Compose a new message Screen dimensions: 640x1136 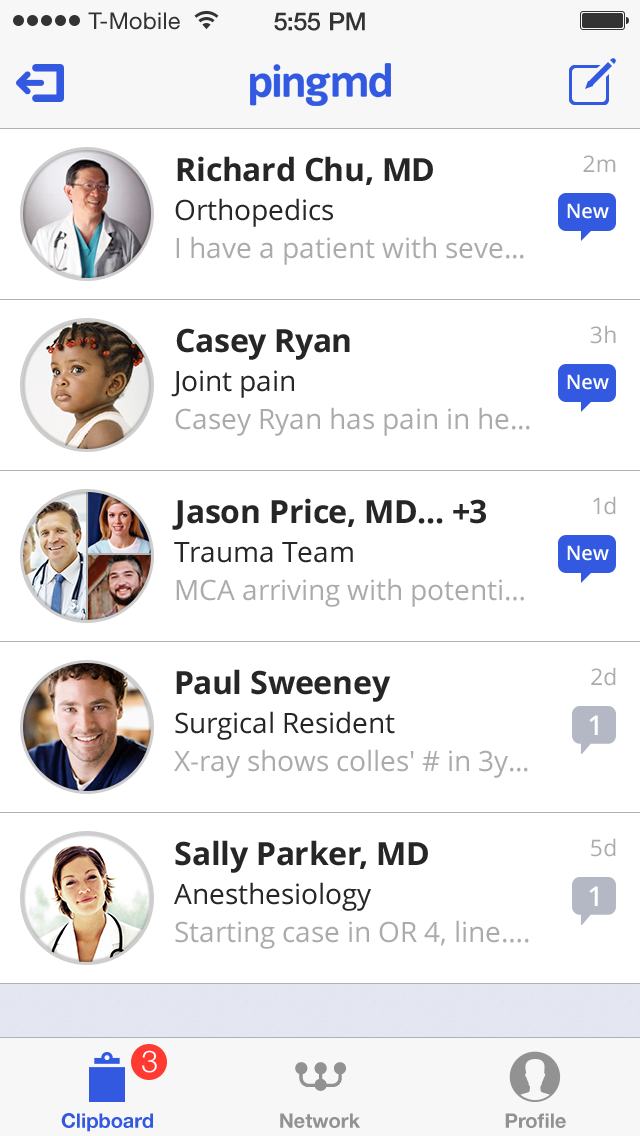[x=590, y=84]
